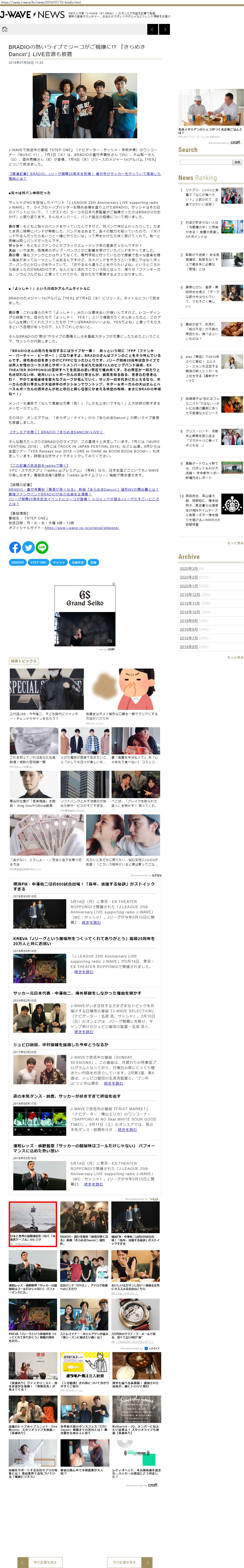Image resolution: width=244 pixels, height=1568 pixels.
Task: Submit the sidebar search with 検索 button
Action: point(237,162)
